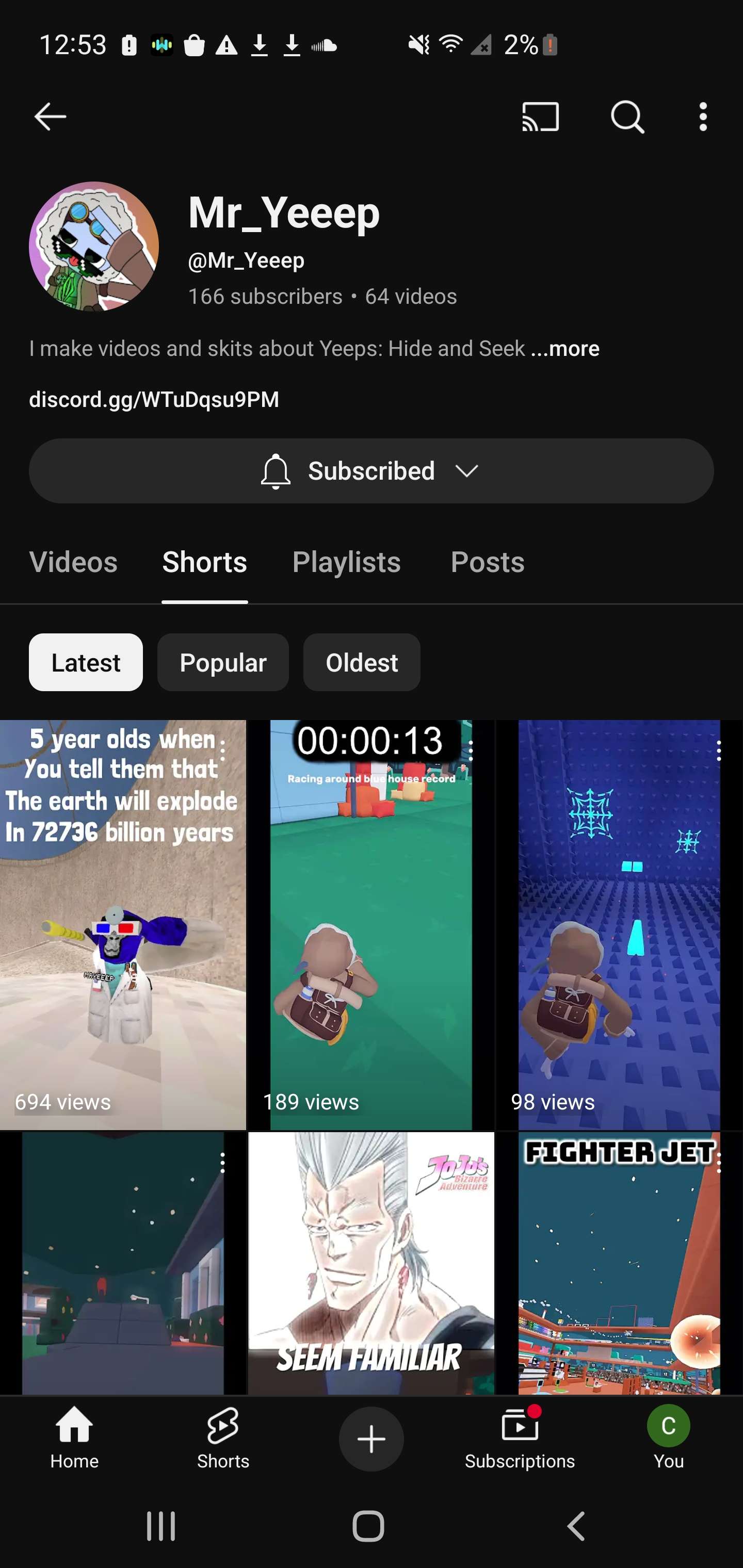Open the cast to device icon

click(540, 116)
